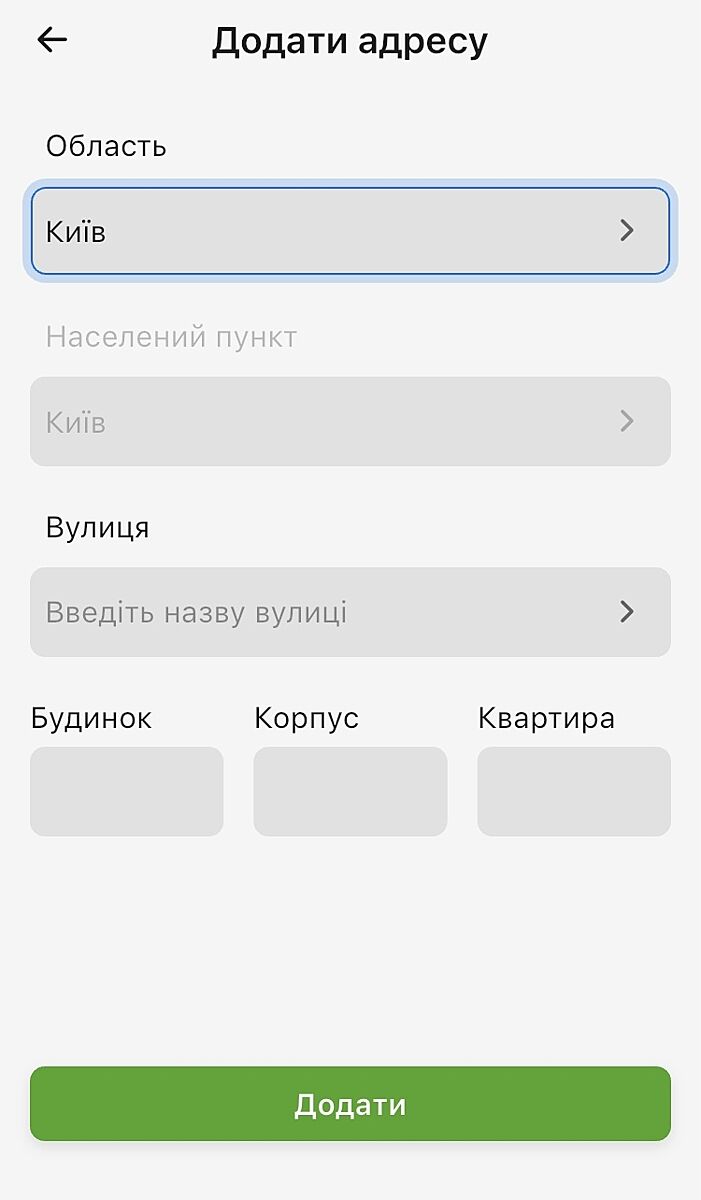The width and height of the screenshot is (701, 1200).
Task: Focus the Корпус input field
Action: click(x=350, y=791)
